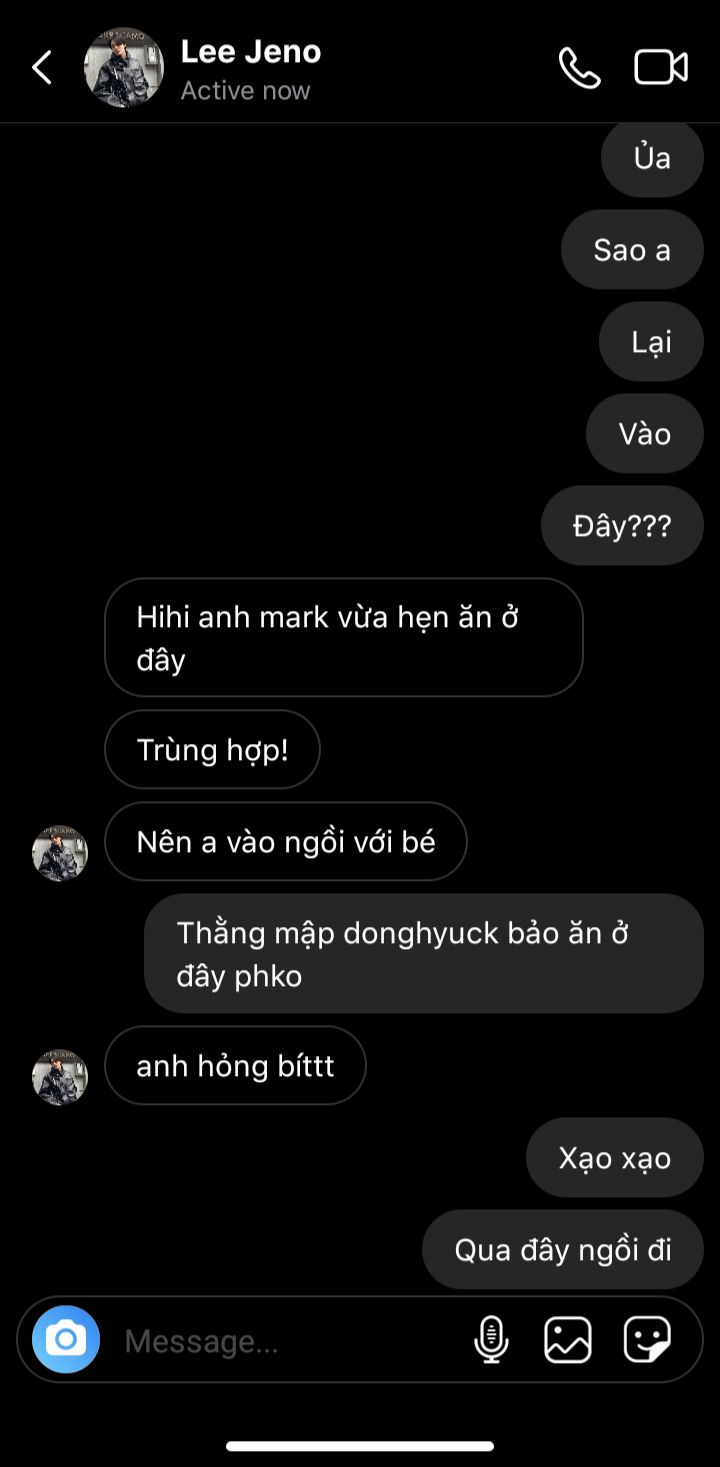
Task: Open the sticker picker
Action: (x=647, y=1340)
